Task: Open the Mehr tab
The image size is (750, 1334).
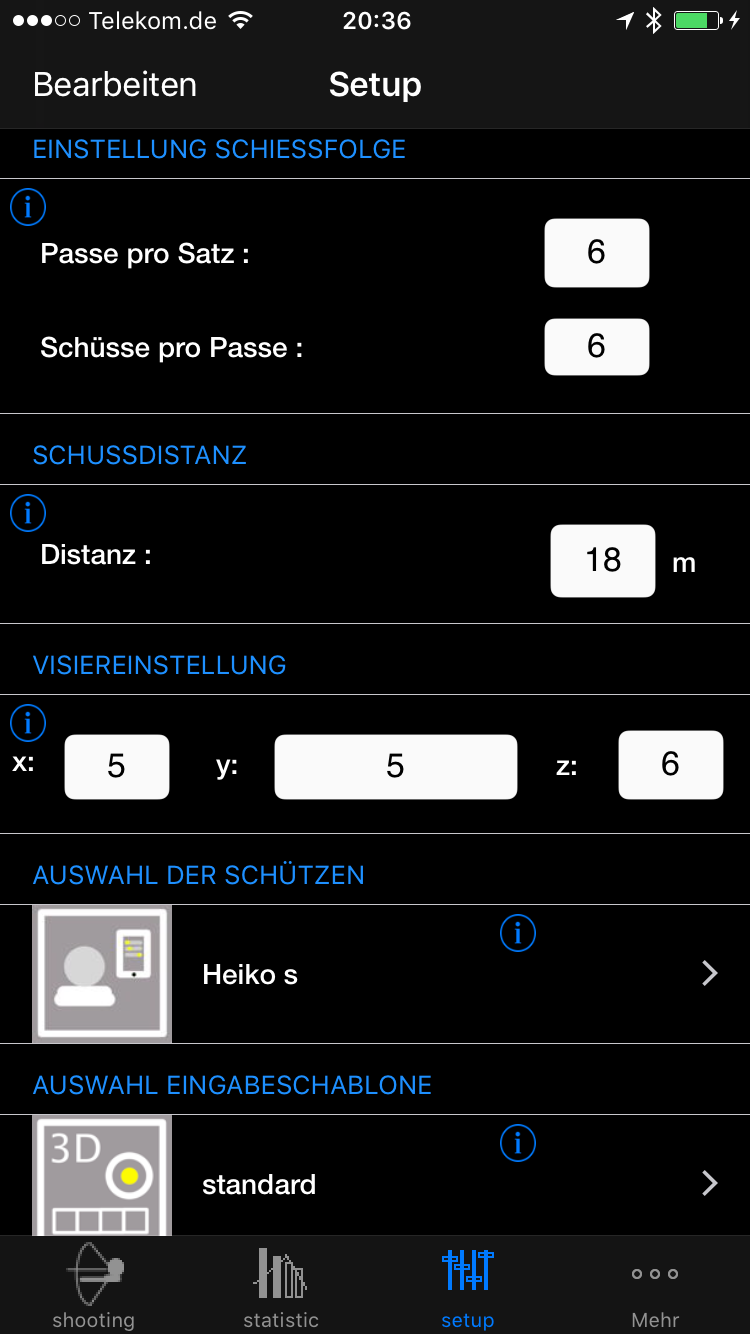Action: 655,1285
